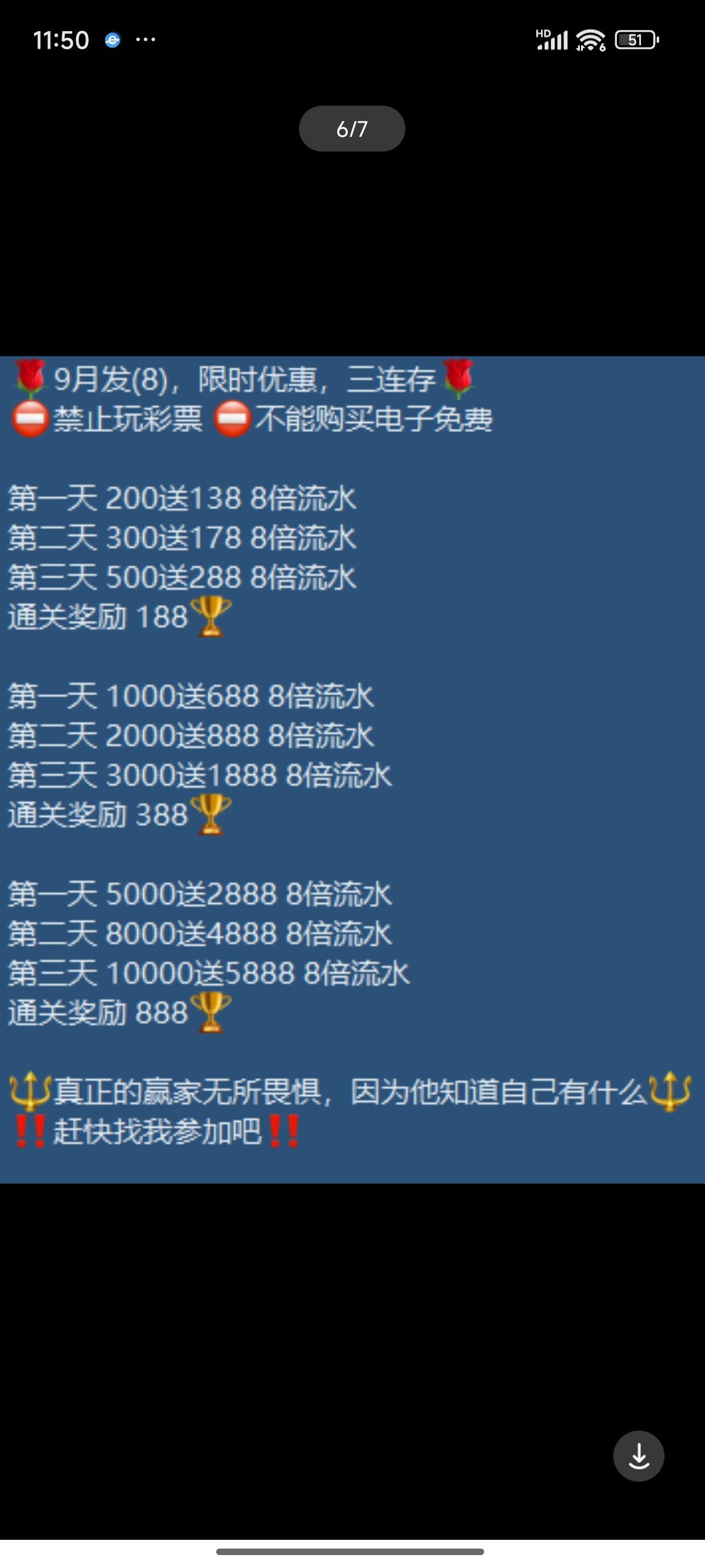This screenshot has height=1568, width=705.
Task: Tap the promotional image being viewed
Action: [x=352, y=769]
